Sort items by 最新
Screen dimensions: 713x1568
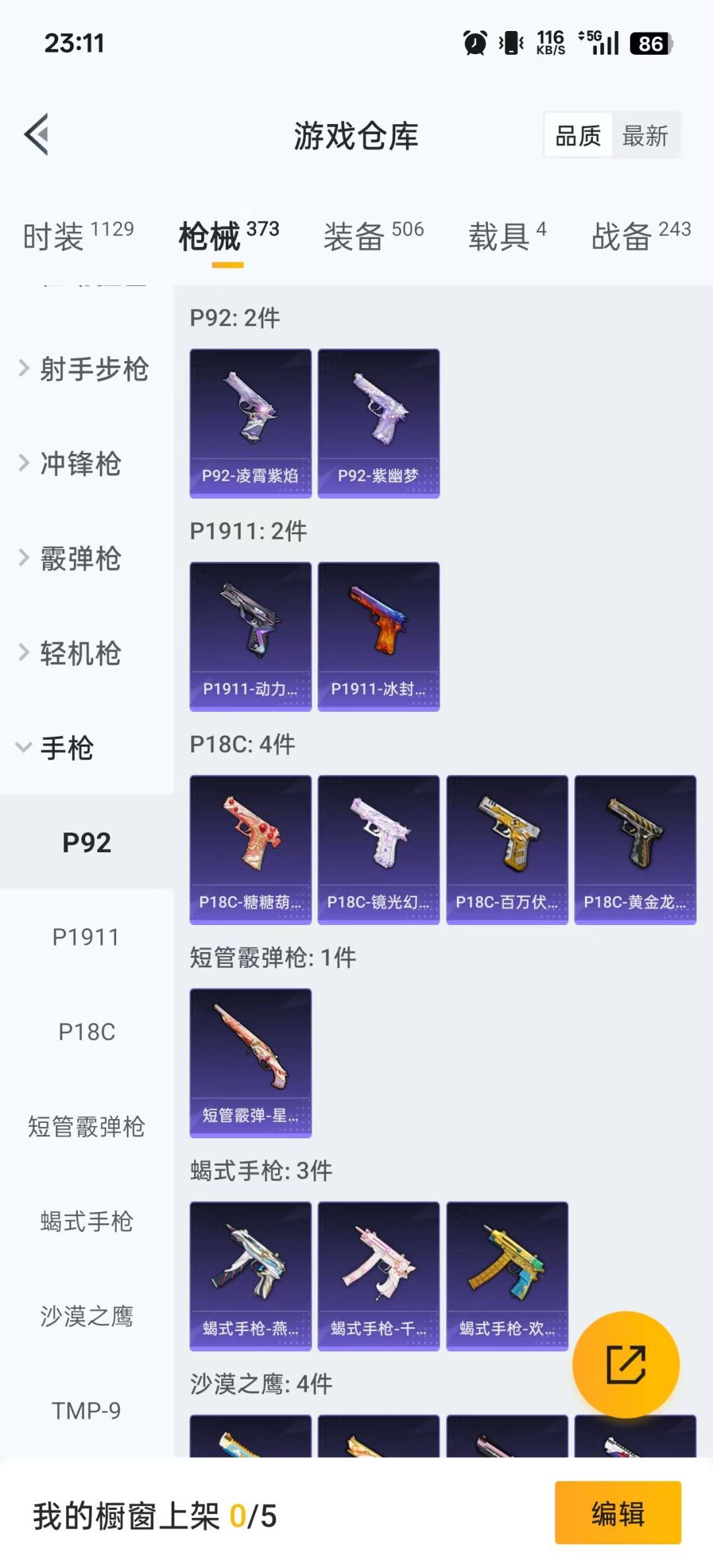pos(645,136)
